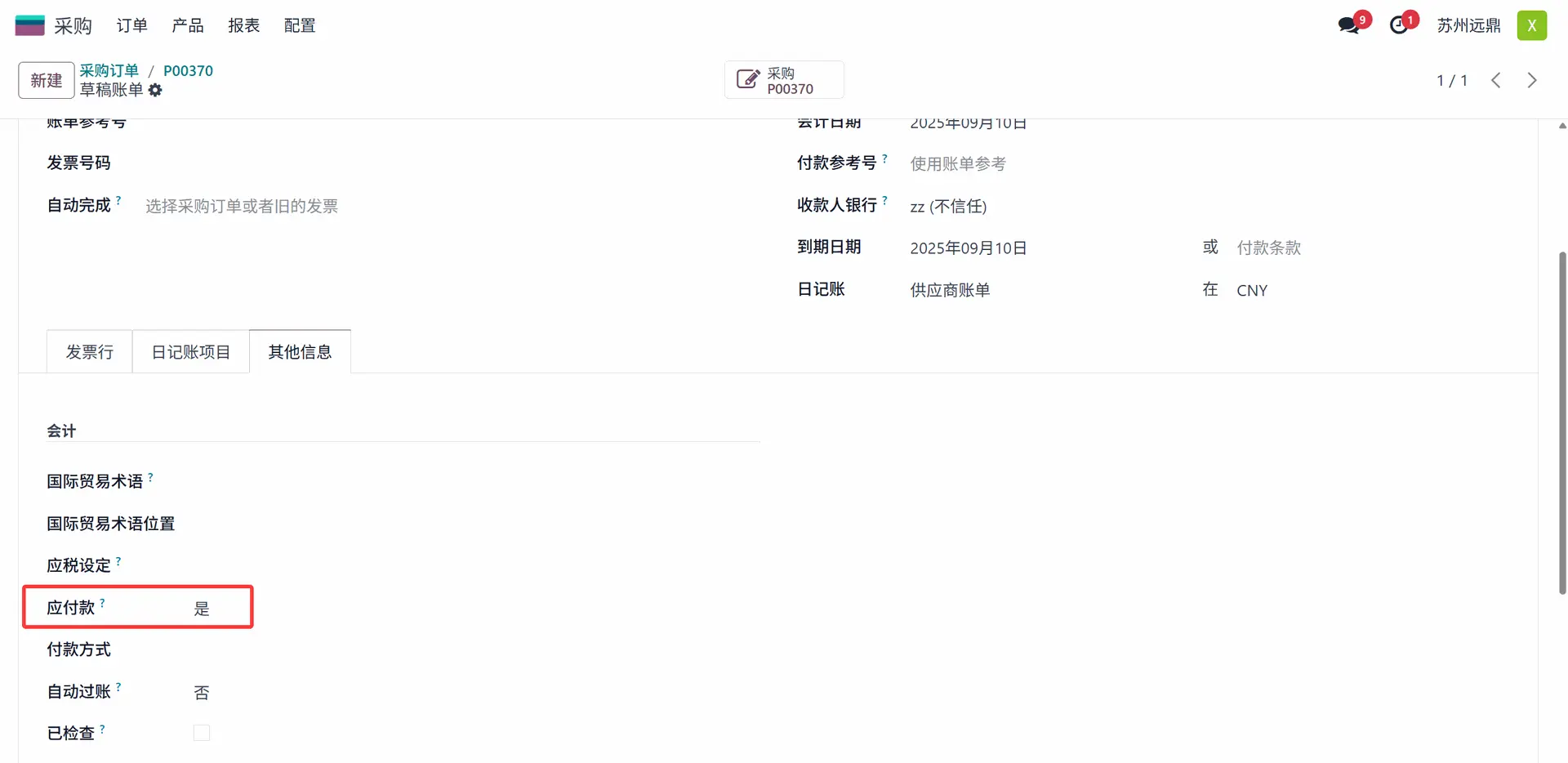Click the 新建 button
This screenshot has height=763, width=1568.
point(47,80)
